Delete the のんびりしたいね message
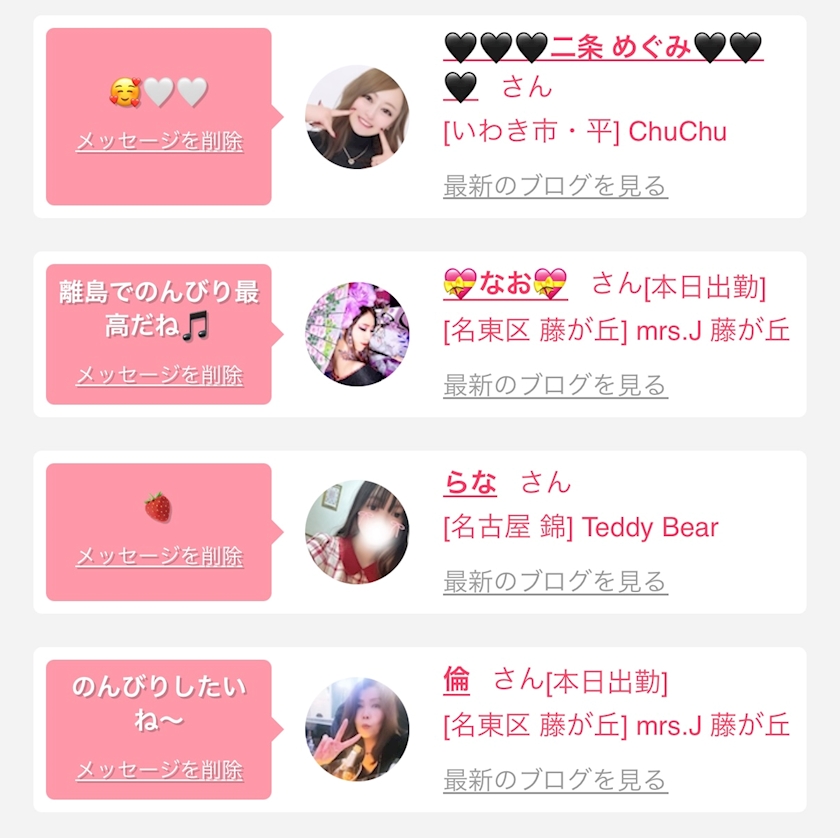 (160, 770)
